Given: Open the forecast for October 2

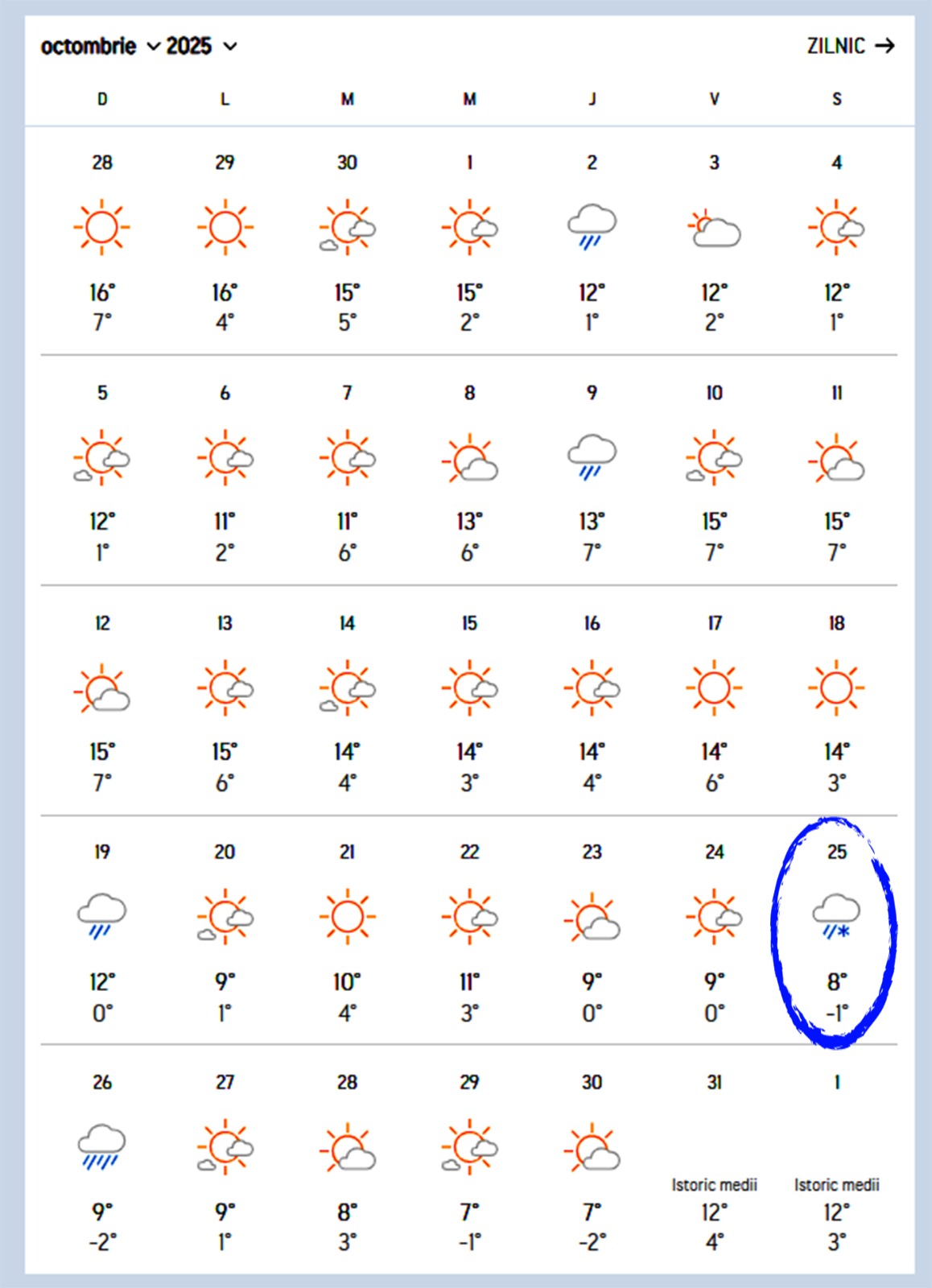Looking at the screenshot, I should point(592,242).
